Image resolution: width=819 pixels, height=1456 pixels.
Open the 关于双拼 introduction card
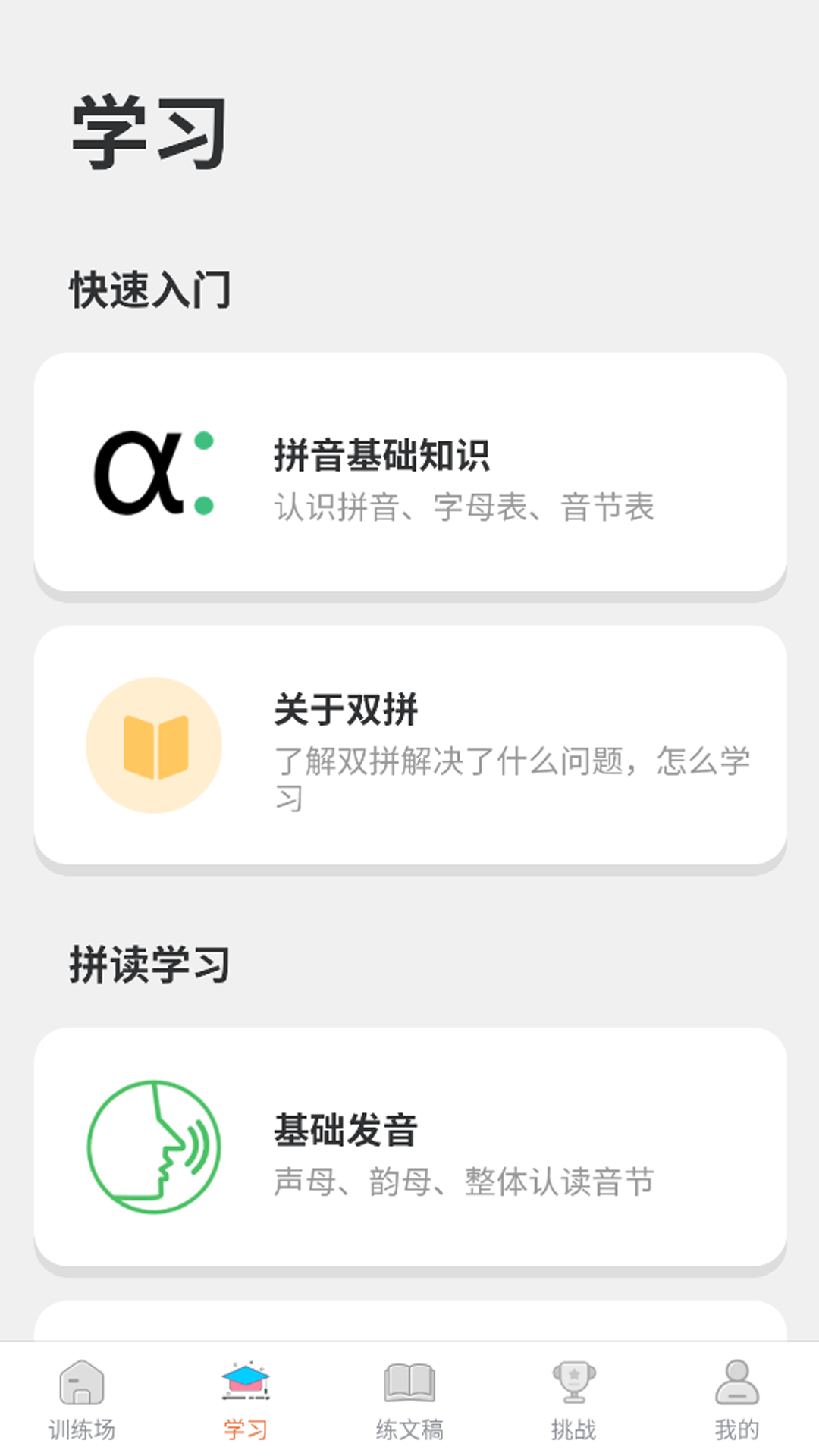point(409,744)
